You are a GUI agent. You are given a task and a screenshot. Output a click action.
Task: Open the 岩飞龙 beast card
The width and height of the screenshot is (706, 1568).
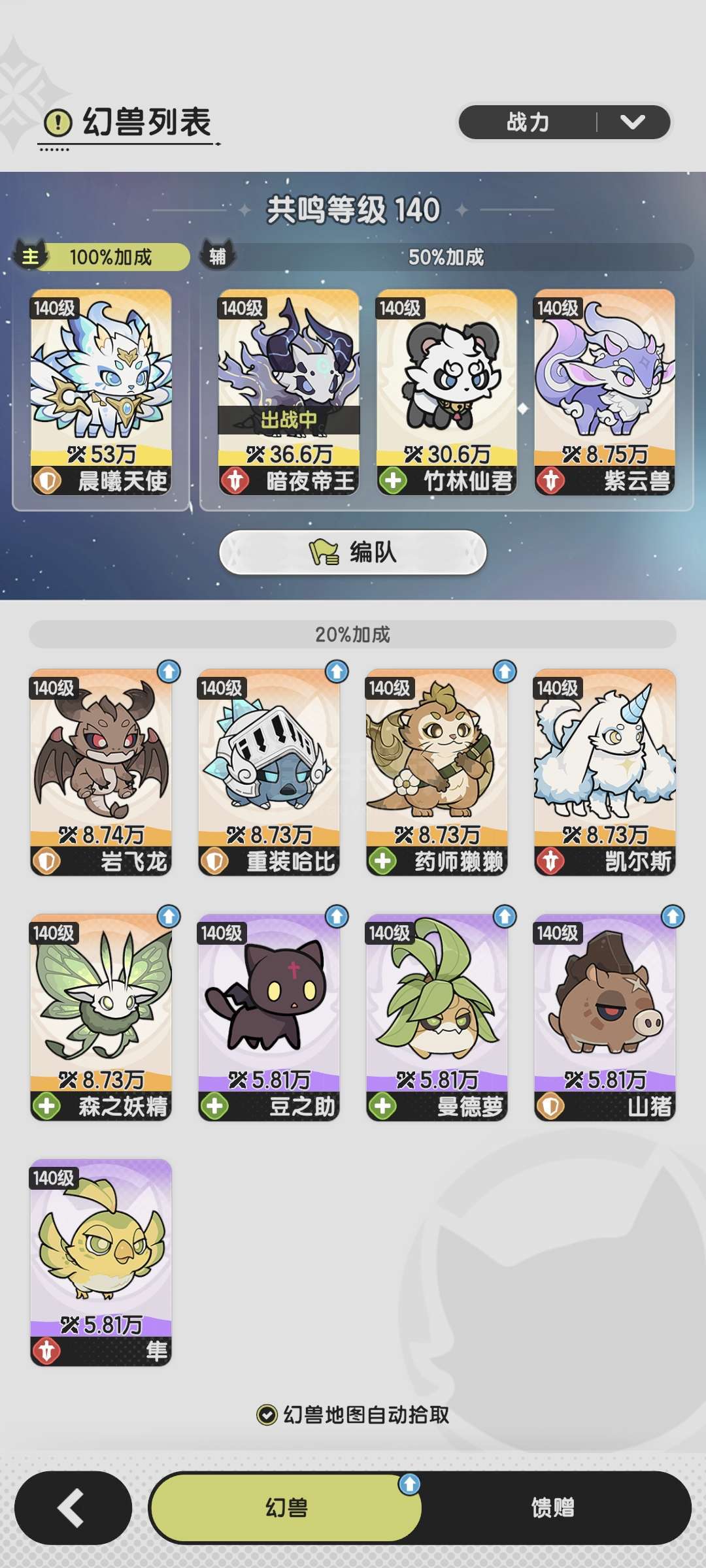point(101,772)
